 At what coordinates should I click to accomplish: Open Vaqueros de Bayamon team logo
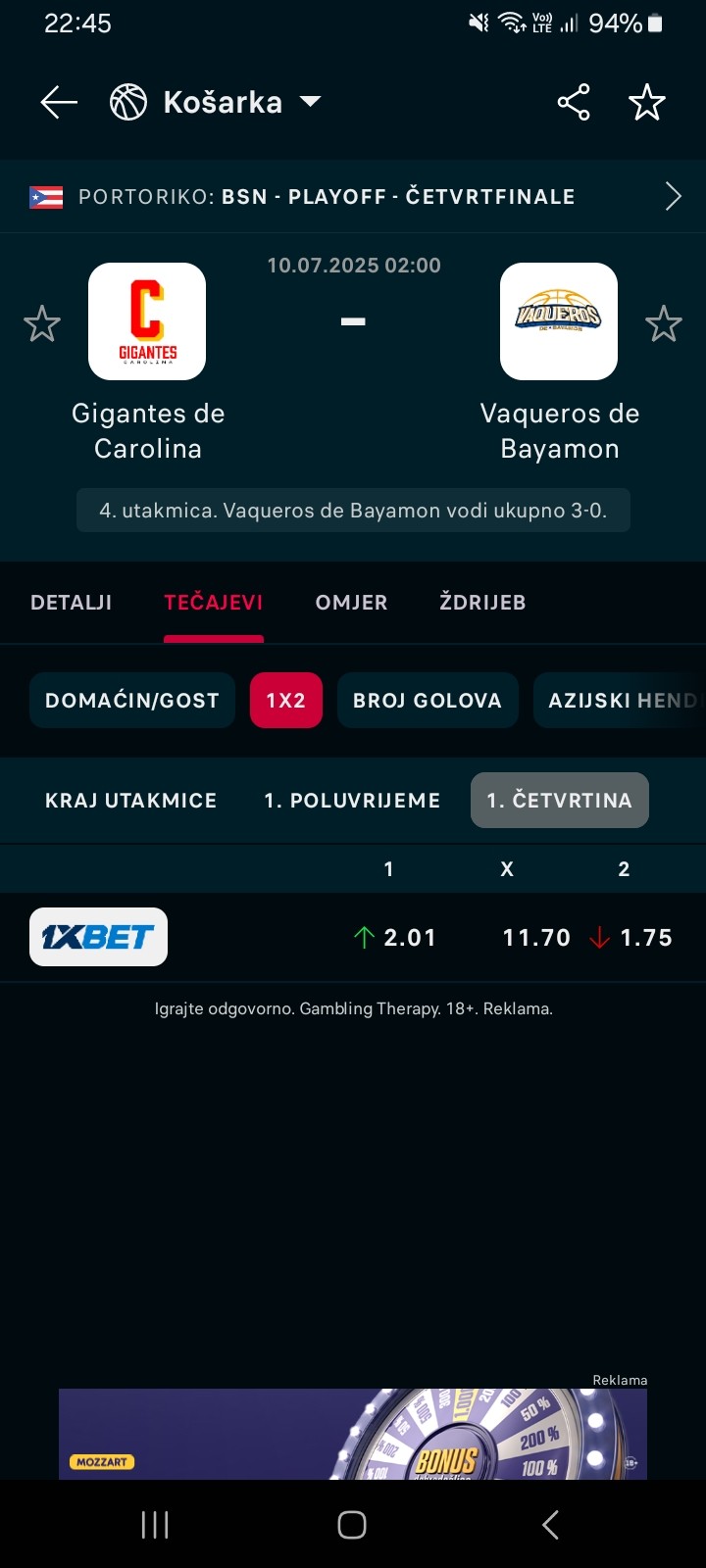(559, 321)
